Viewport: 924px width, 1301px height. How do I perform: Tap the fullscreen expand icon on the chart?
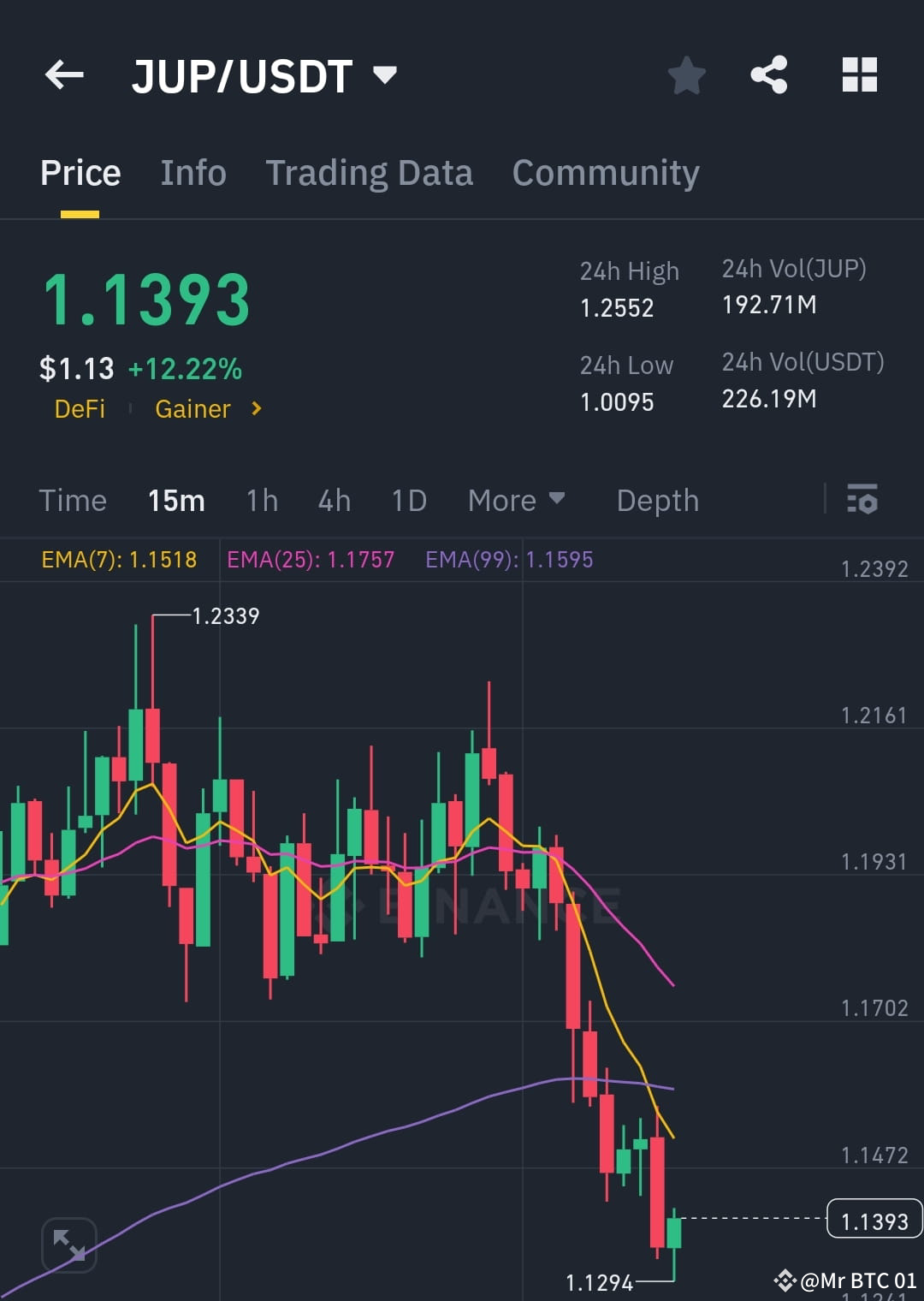(x=68, y=1245)
